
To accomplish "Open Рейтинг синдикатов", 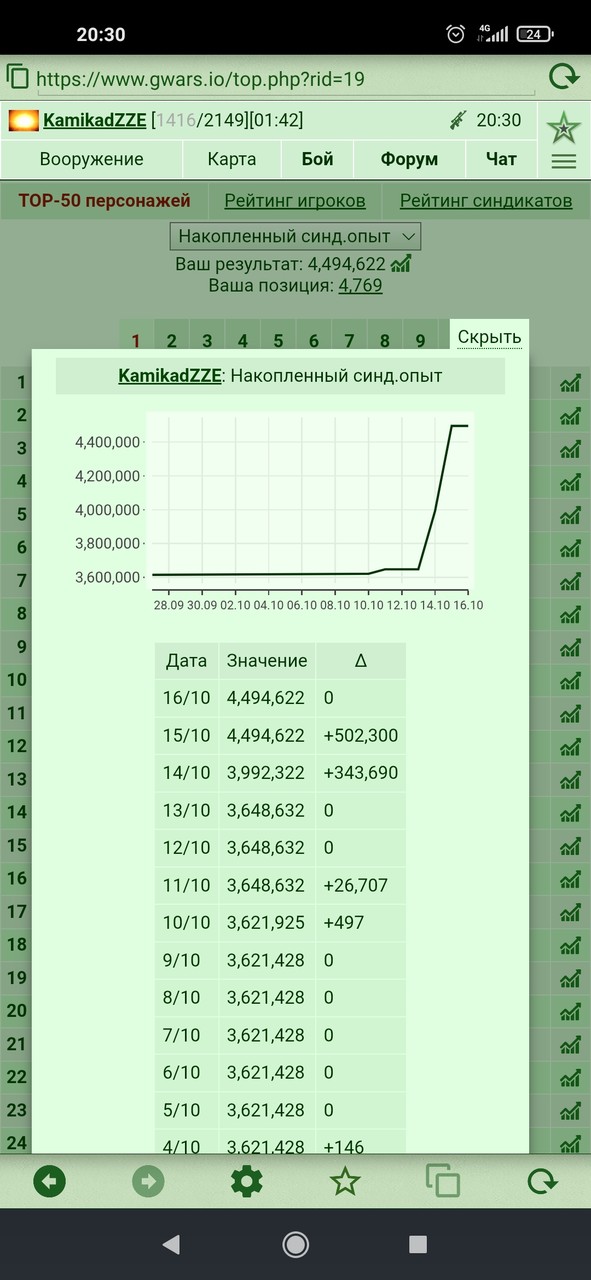I will [x=486, y=201].
